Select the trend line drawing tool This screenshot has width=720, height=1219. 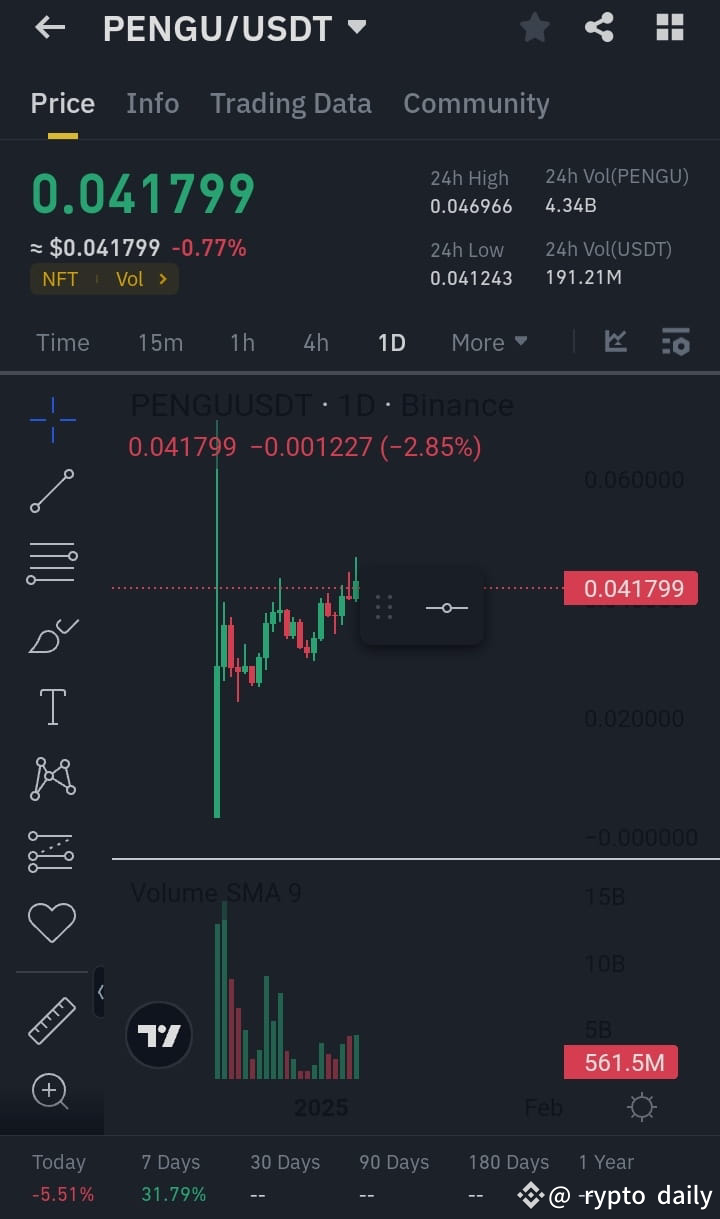tap(51, 491)
